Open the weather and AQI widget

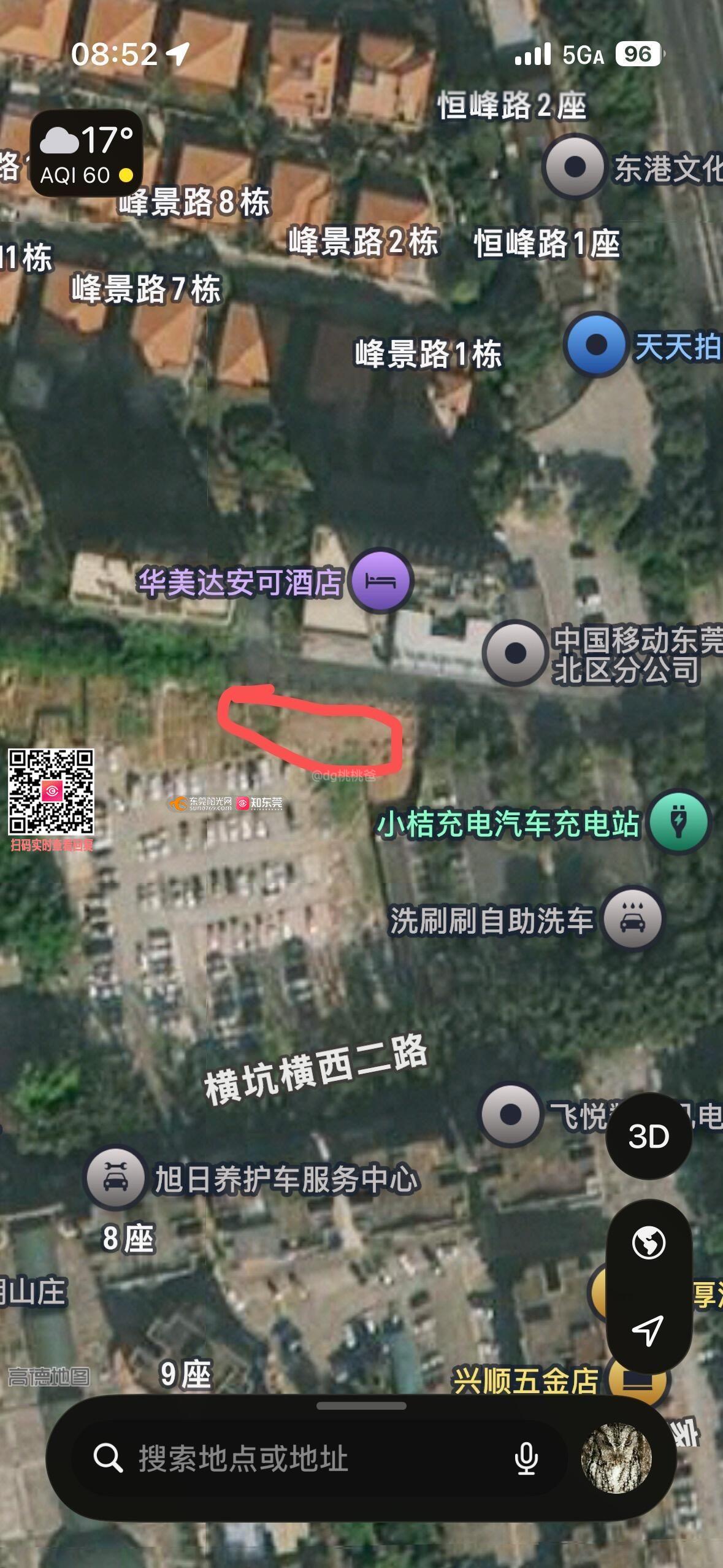pos(86,154)
